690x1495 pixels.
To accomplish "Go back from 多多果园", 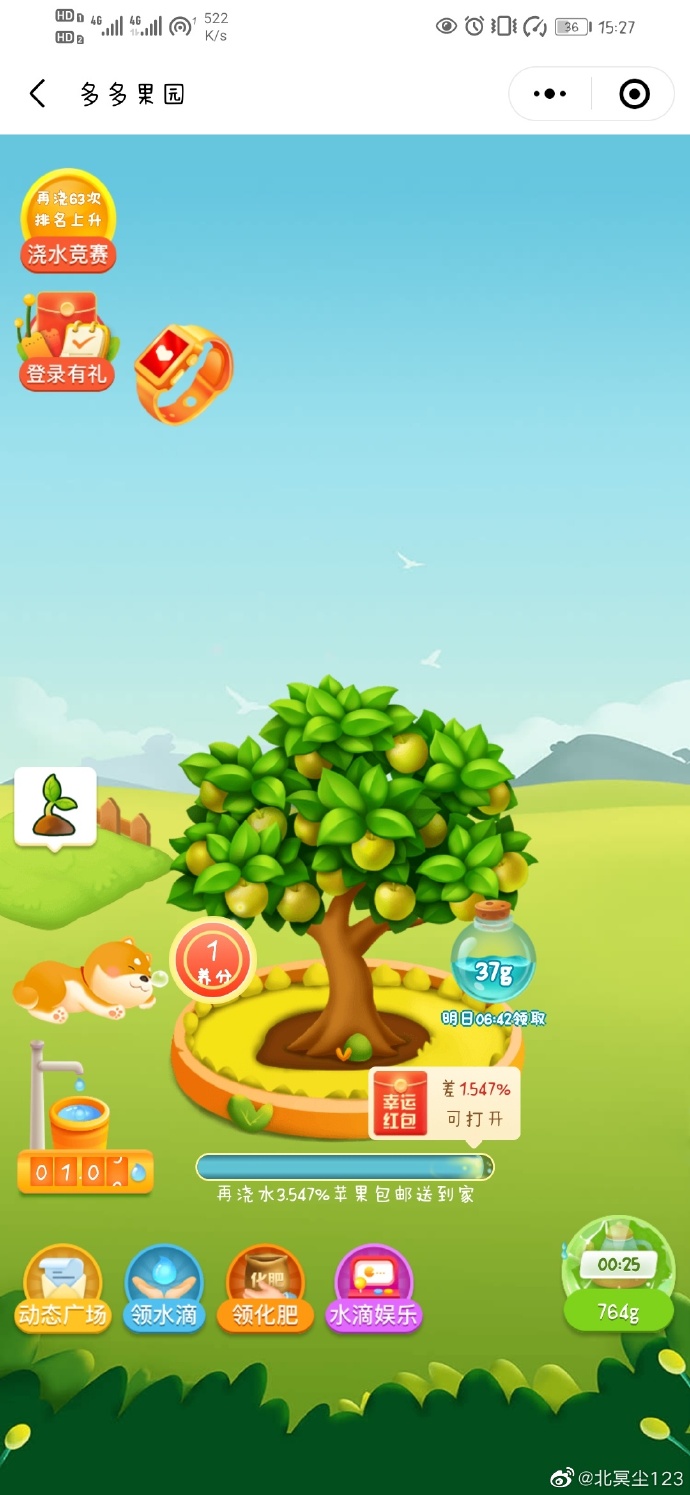I will 38,94.
